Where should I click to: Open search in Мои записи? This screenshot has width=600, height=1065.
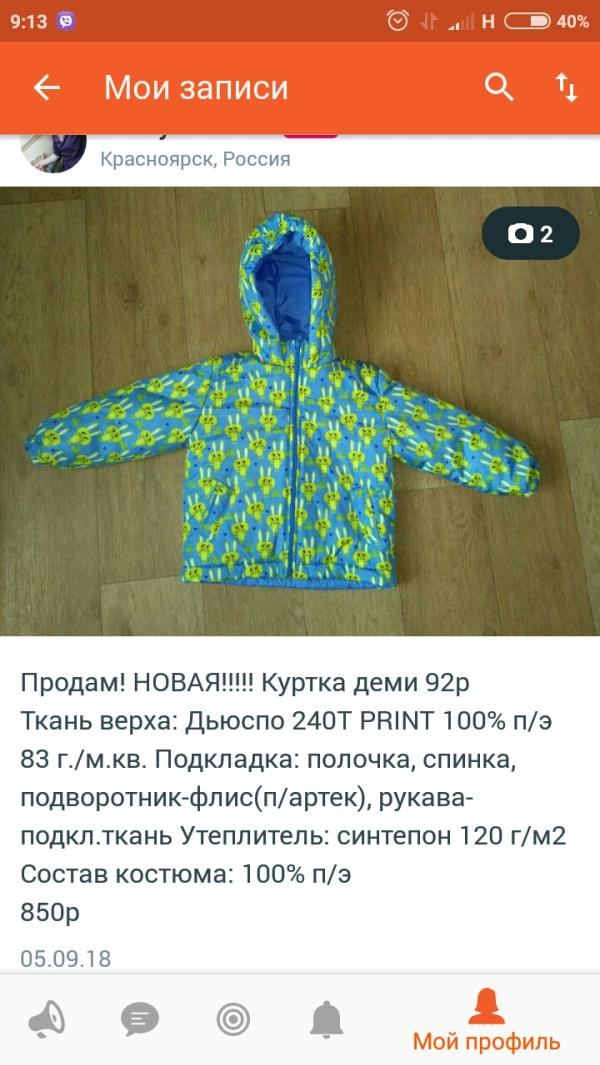[x=498, y=88]
